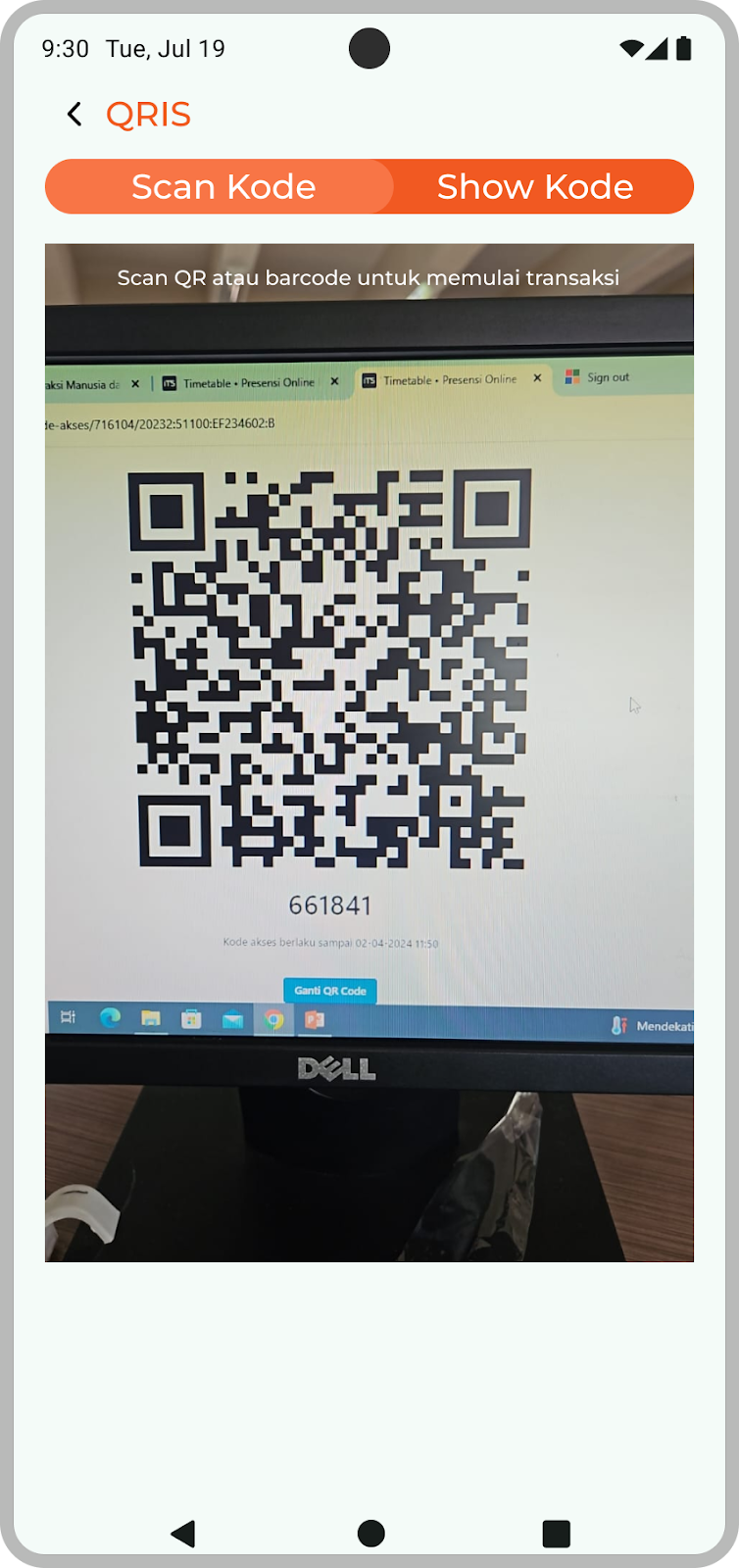
Task: Go back from the QRIS screen
Action: (74, 115)
